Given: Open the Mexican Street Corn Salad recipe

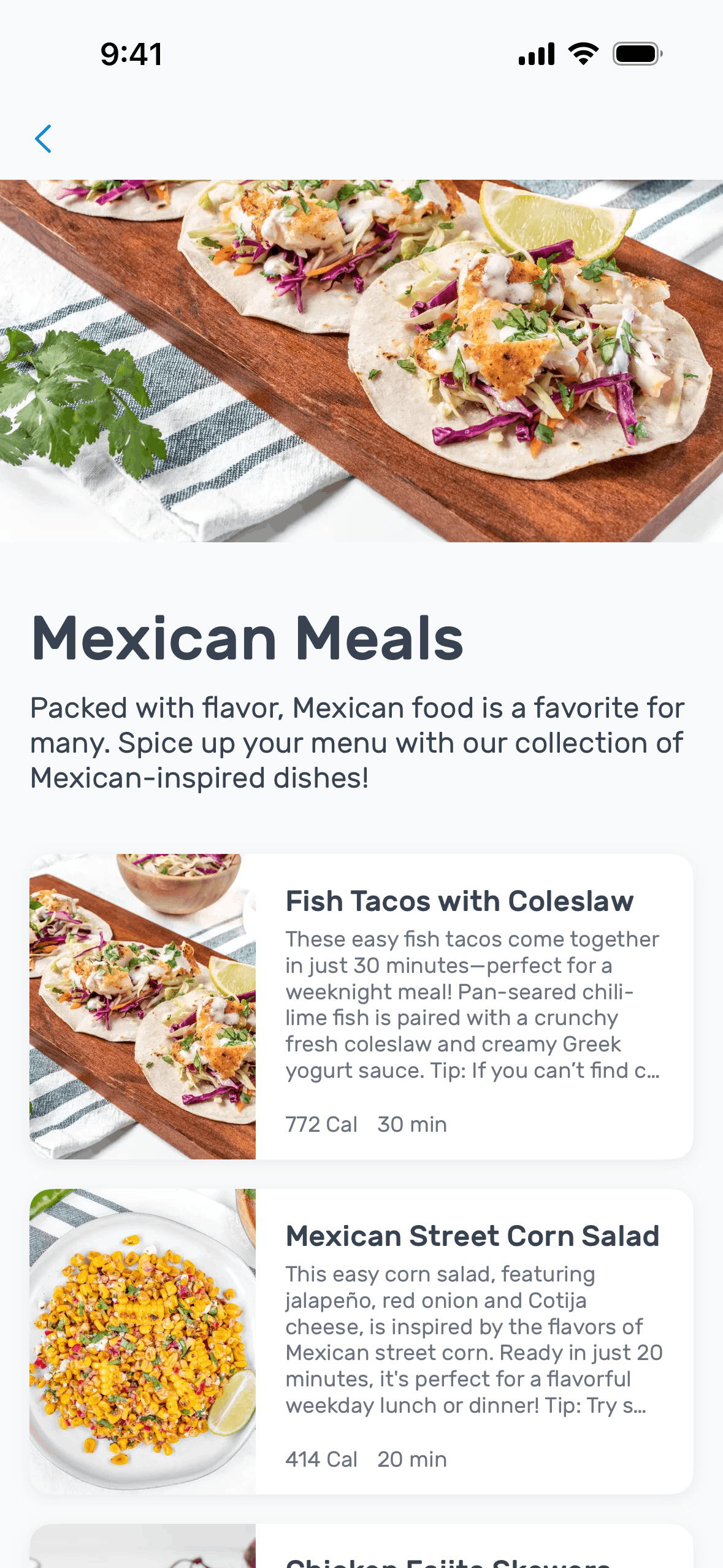Looking at the screenshot, I should click(x=361, y=1341).
